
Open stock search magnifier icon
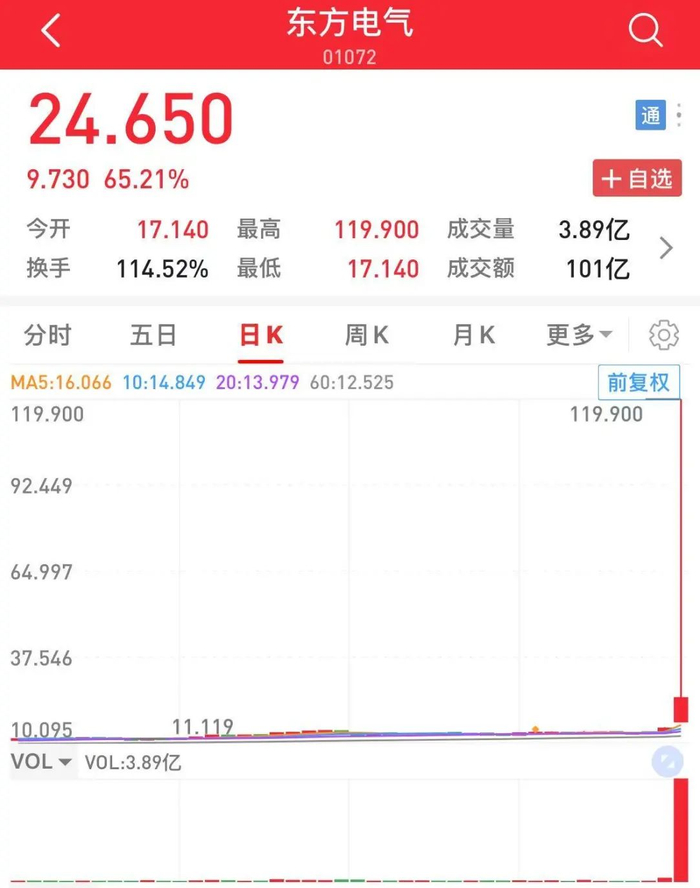pyautogui.click(x=646, y=32)
